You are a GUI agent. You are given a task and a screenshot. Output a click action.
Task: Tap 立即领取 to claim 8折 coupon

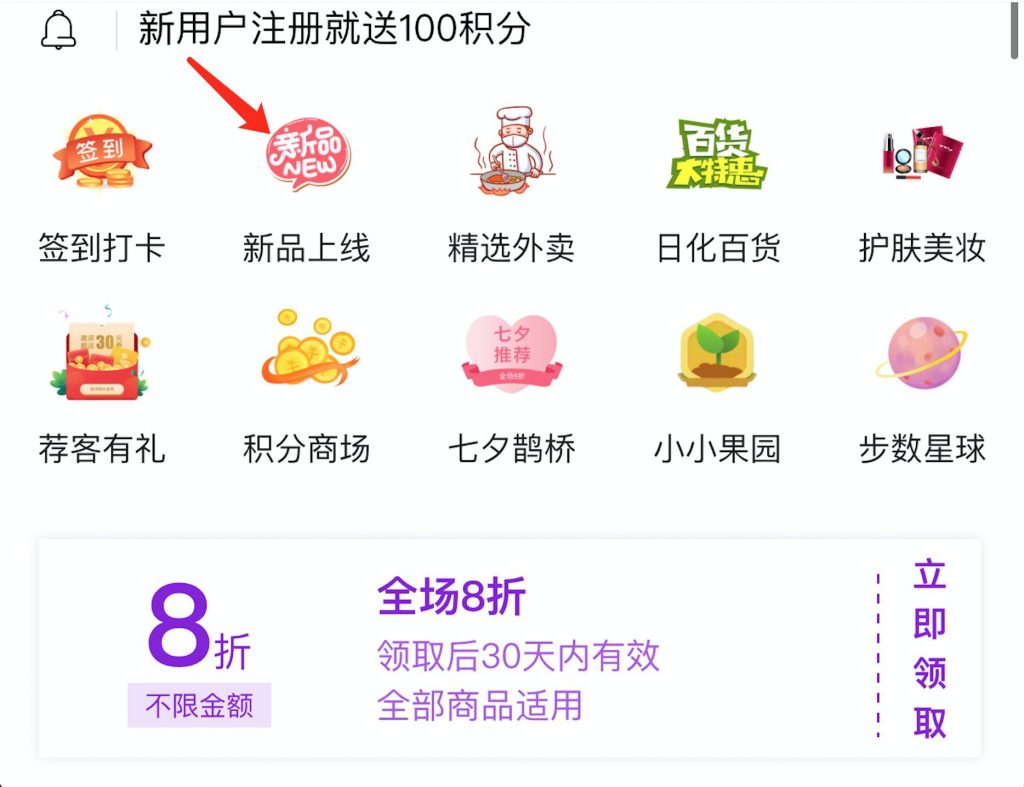click(x=929, y=648)
